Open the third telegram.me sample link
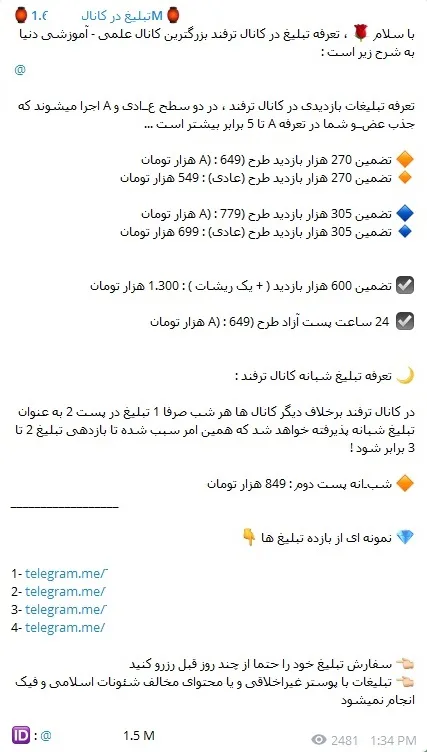 [x=66, y=609]
